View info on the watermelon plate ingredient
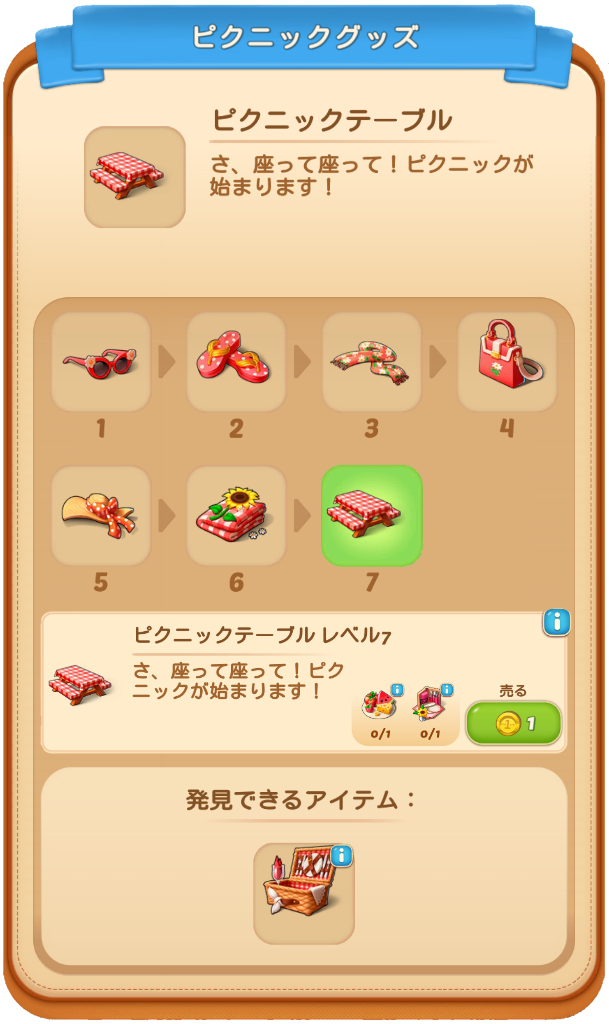Screen dimensions: 609x1024 [397, 690]
